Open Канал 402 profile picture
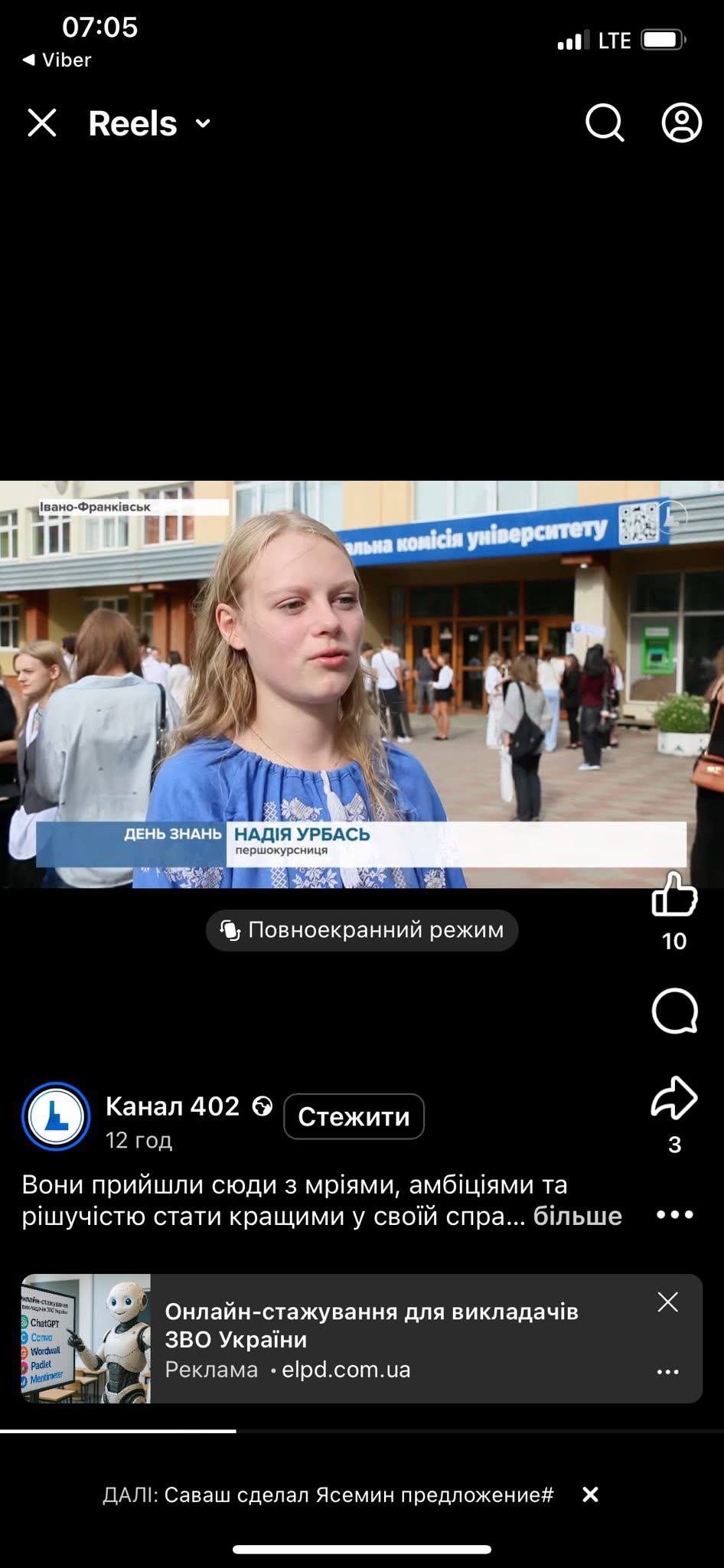This screenshot has width=724, height=1568. 56,1116
